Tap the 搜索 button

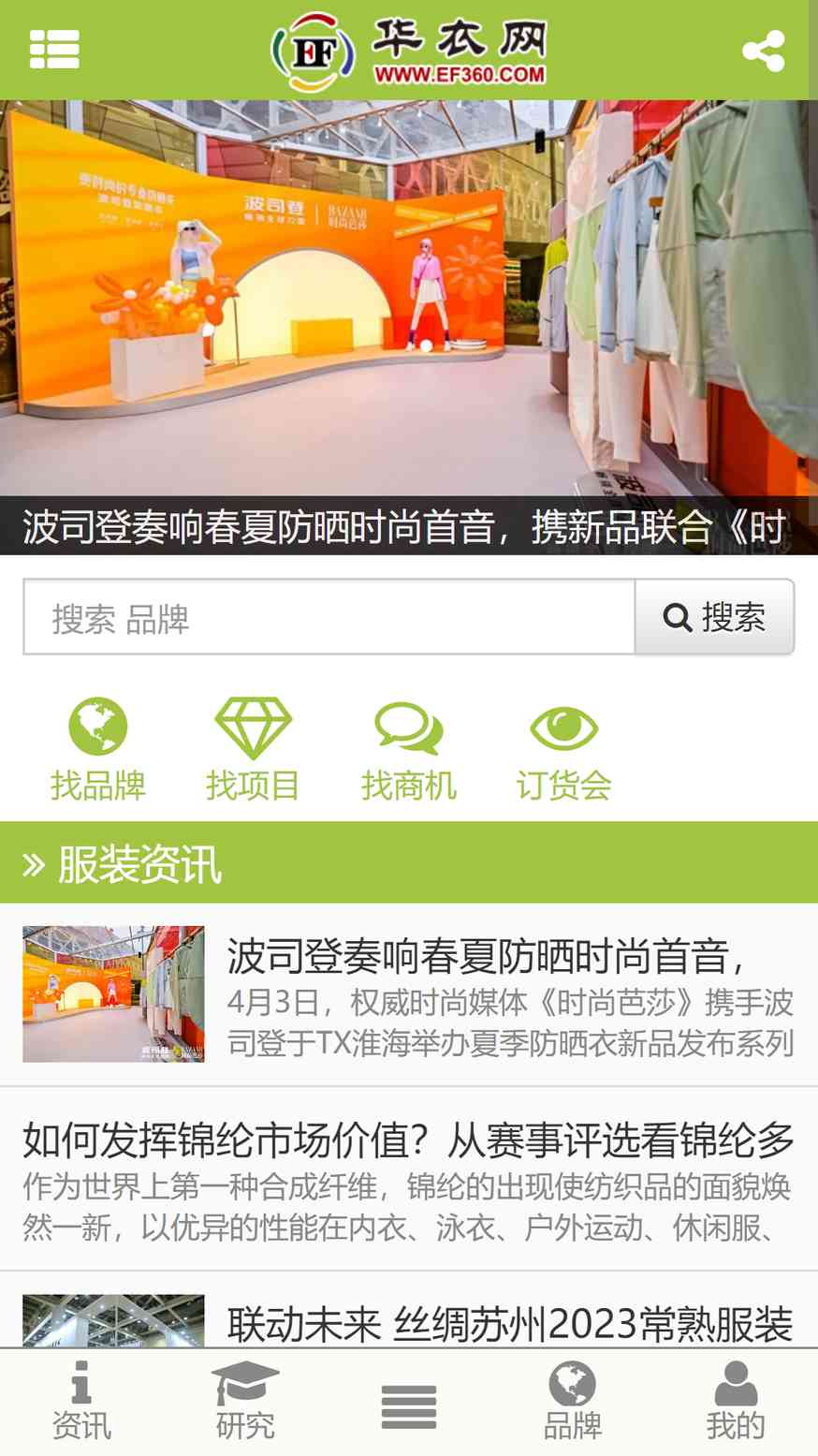coord(714,617)
